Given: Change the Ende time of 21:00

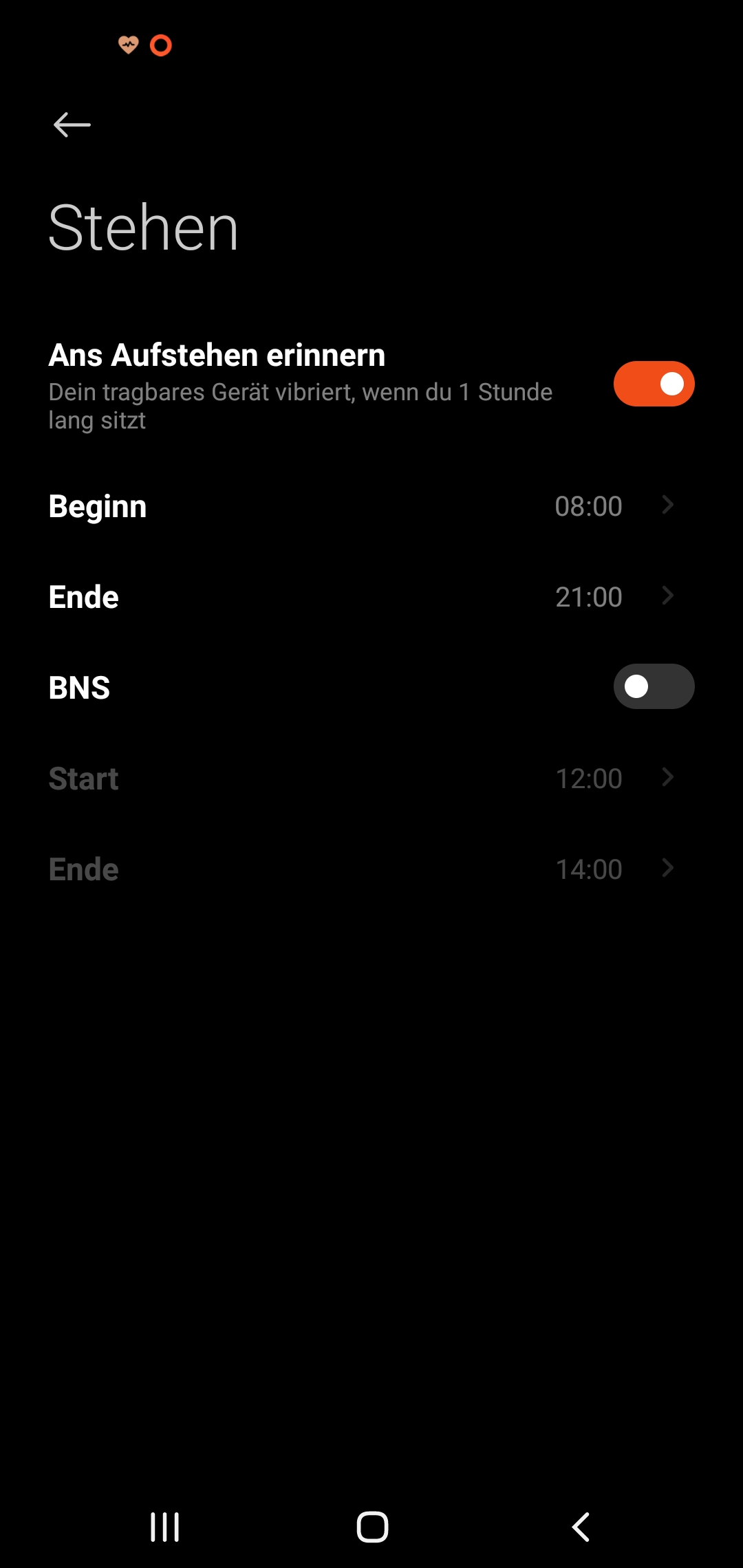Looking at the screenshot, I should click(371, 597).
